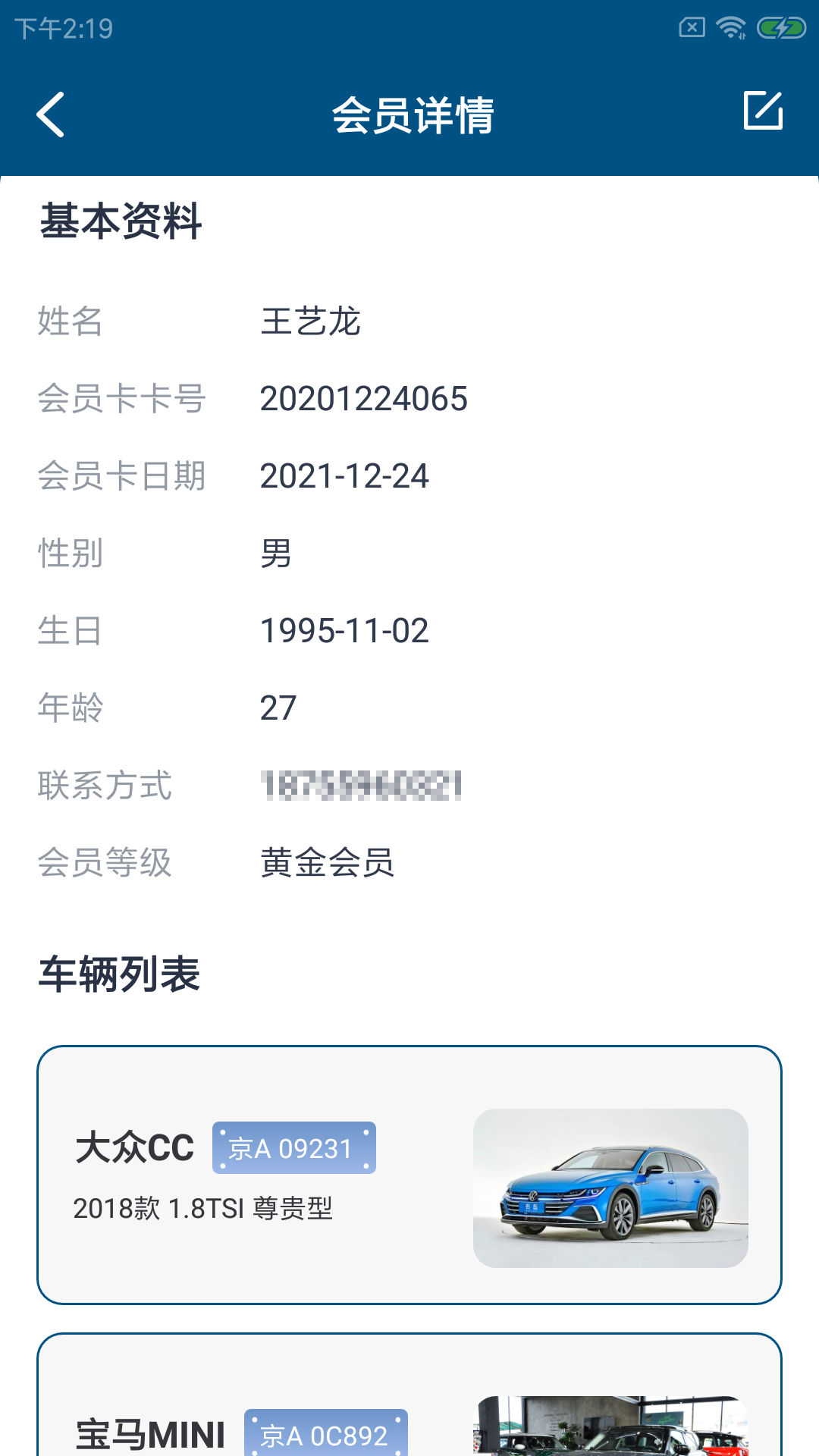
Task: Tap the 黄金会员 membership level
Action: tap(326, 863)
